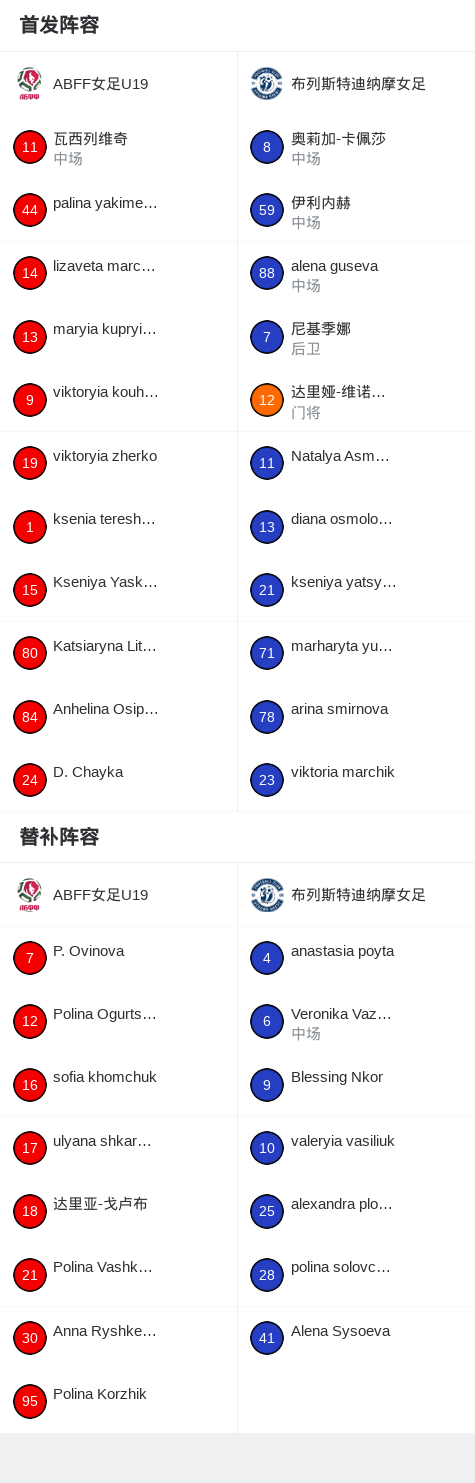Open Polina Korzhik number 95
475x1483 pixels.
(x=118, y=1401)
